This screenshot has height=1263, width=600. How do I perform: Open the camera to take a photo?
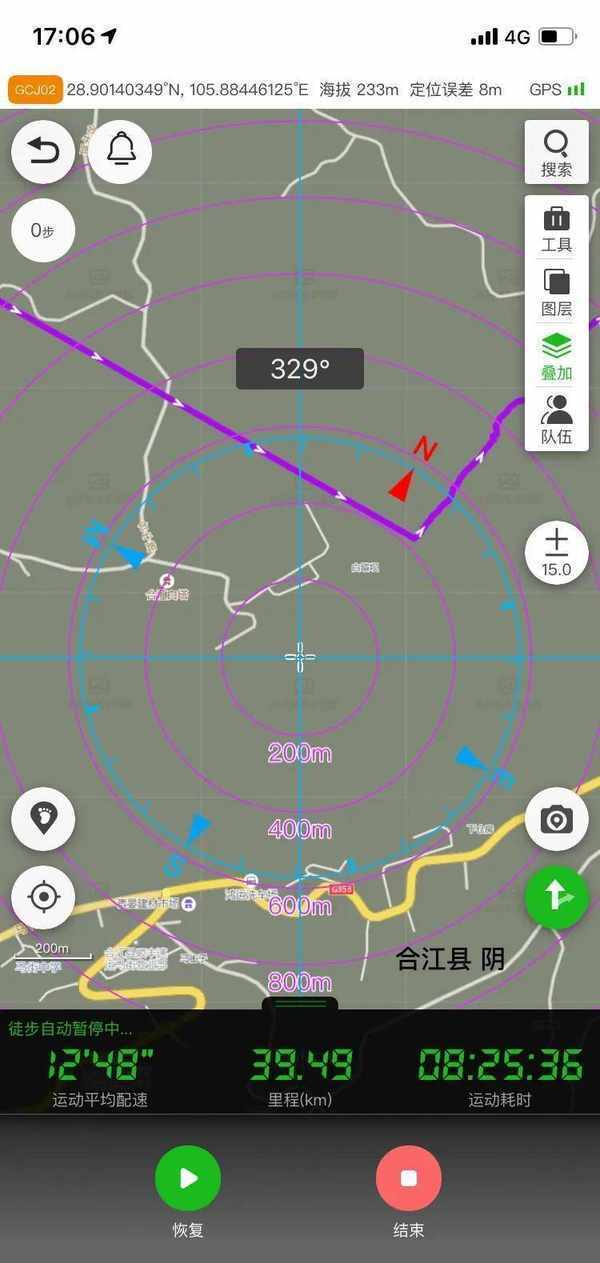pyautogui.click(x=556, y=820)
